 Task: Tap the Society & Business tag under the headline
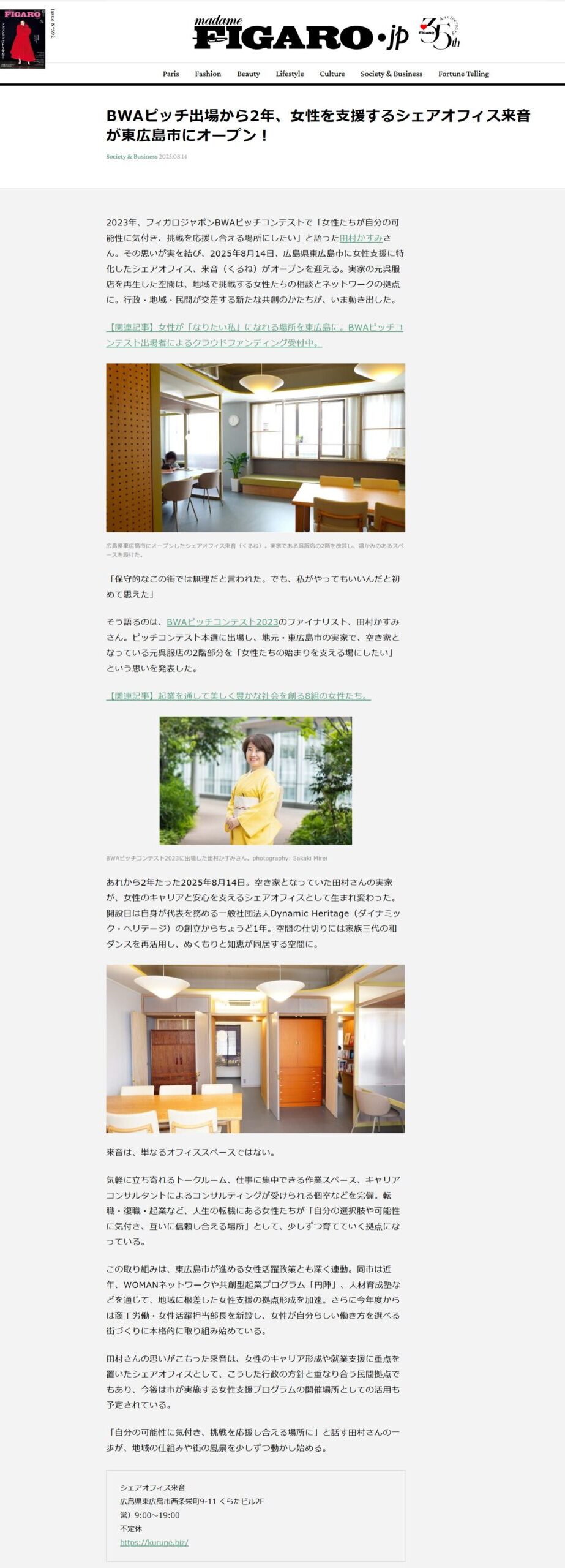131,157
